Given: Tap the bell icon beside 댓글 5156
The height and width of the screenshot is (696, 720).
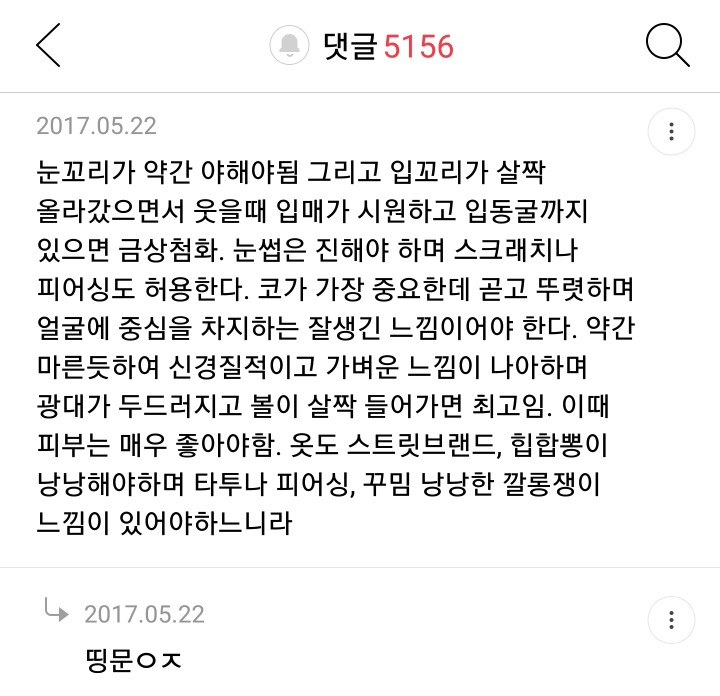Looking at the screenshot, I should pyautogui.click(x=291, y=46).
